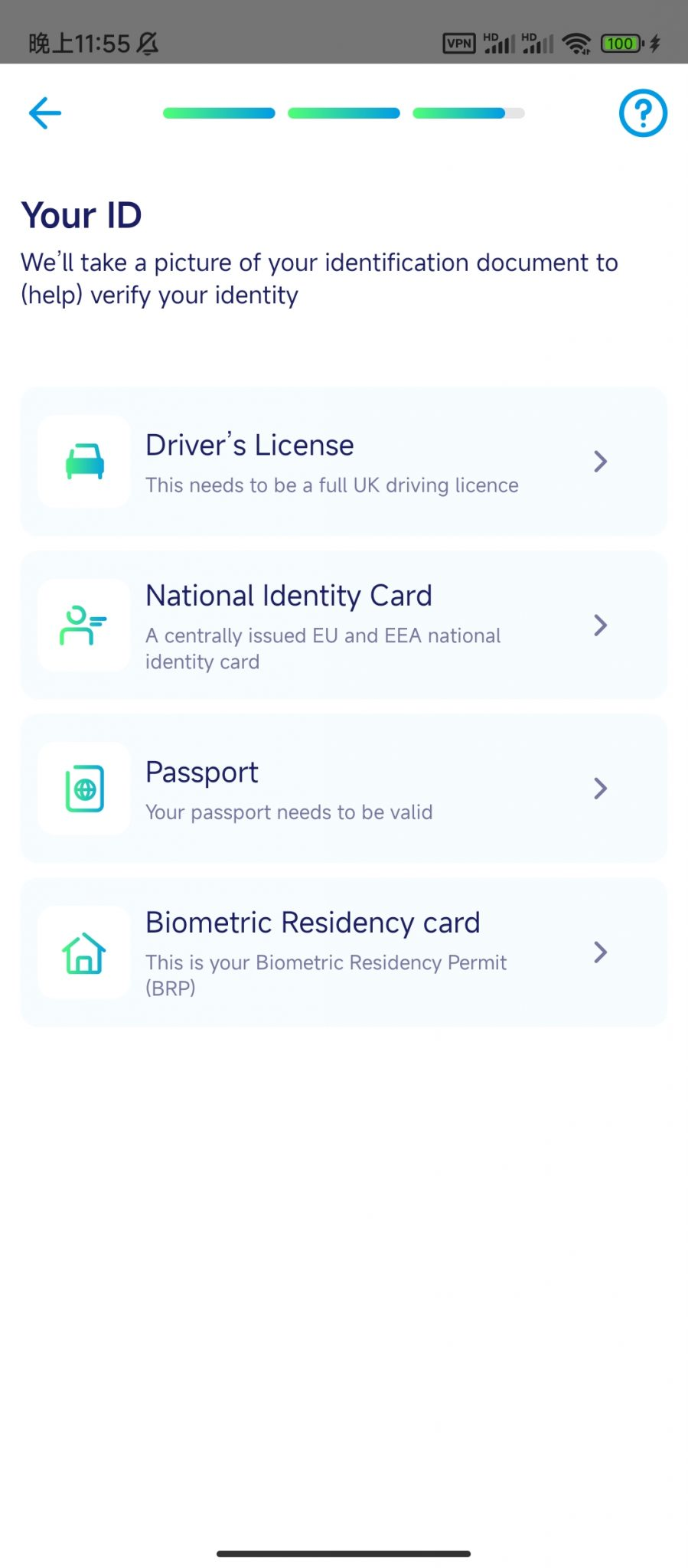Open Biometric Residency card option
The image size is (688, 1568).
point(344,952)
